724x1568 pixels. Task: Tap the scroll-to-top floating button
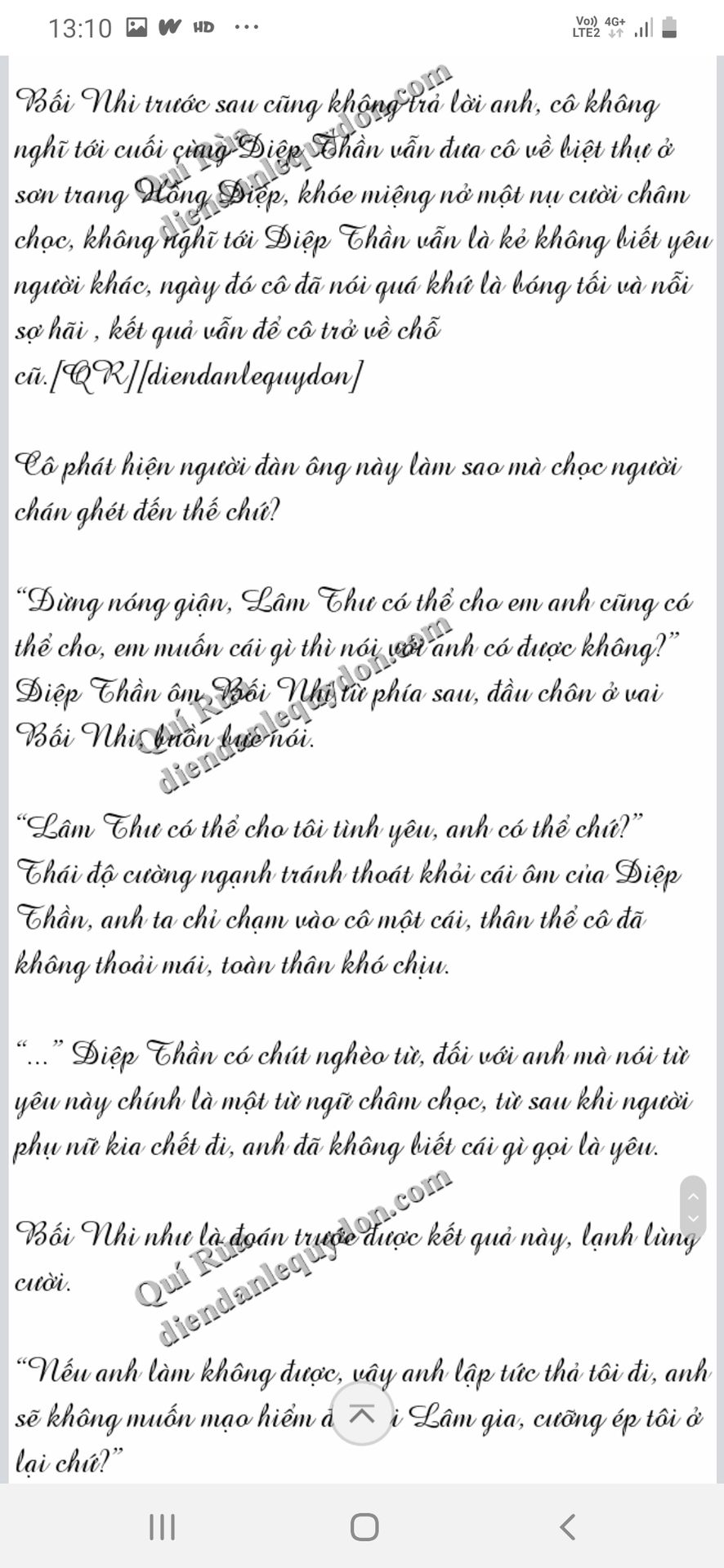coord(362,1414)
